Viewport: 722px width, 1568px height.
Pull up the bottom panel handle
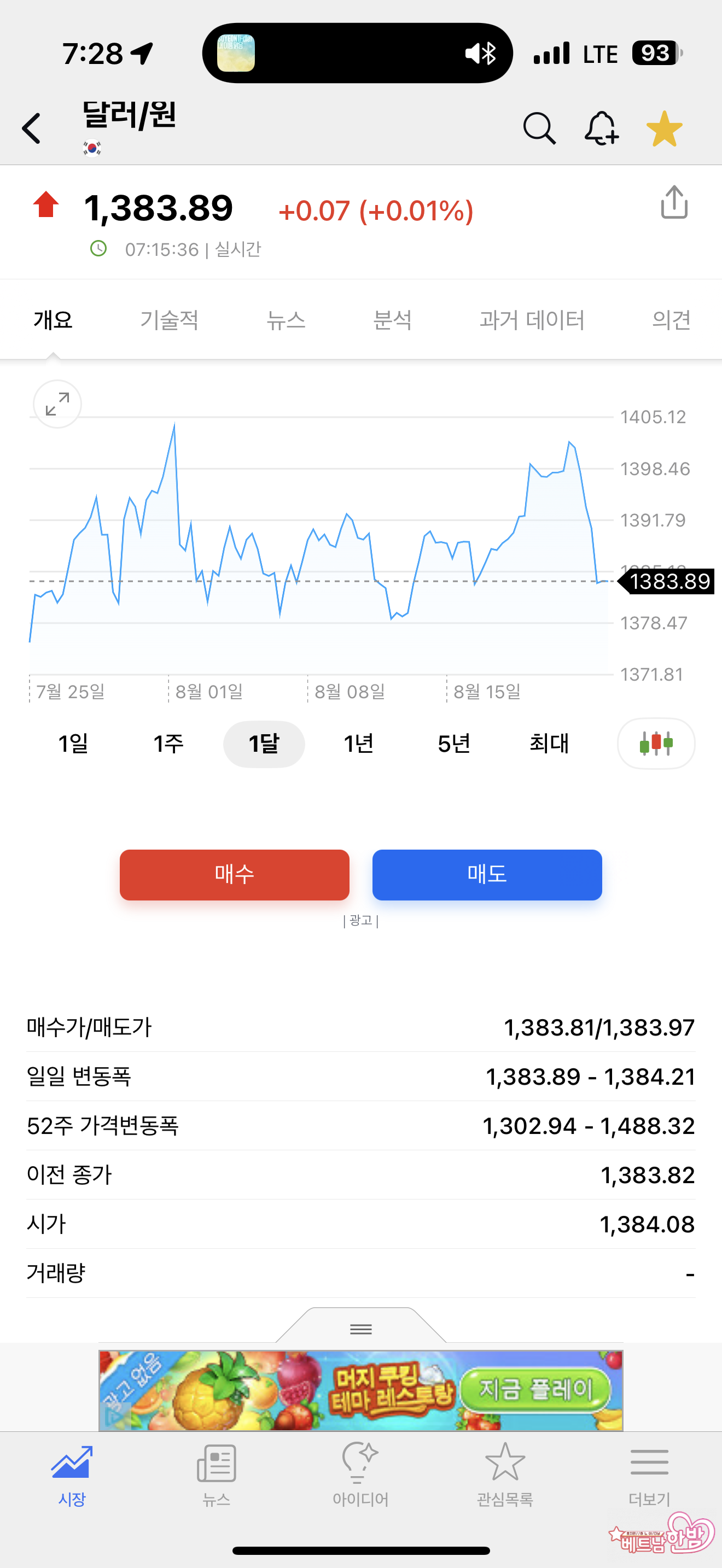[361, 1328]
